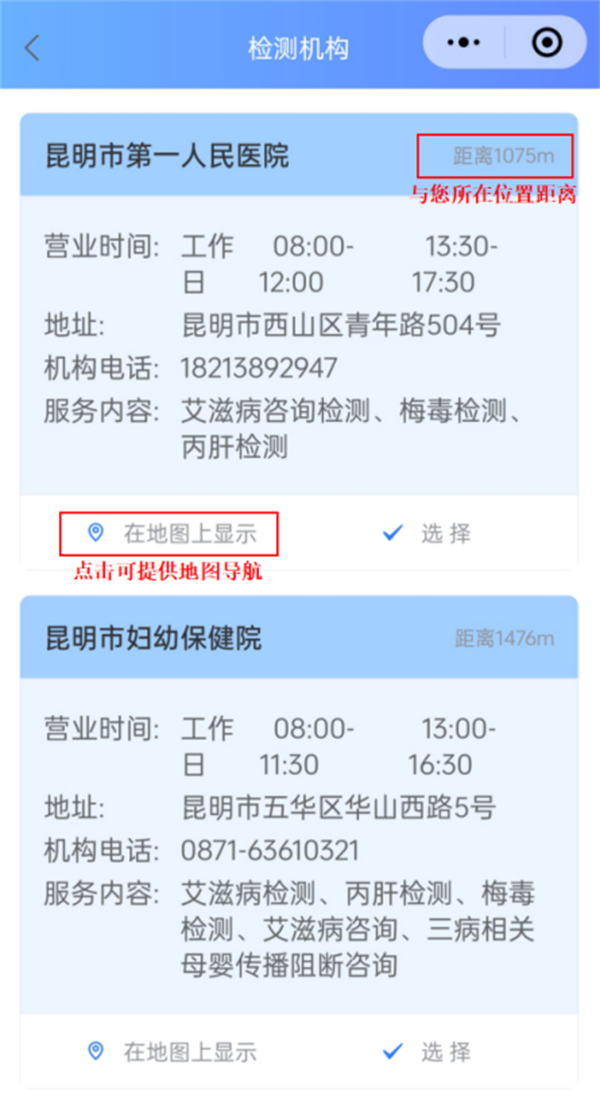Go back using the top-left arrow
The height and width of the screenshot is (1102, 600).
32,48
